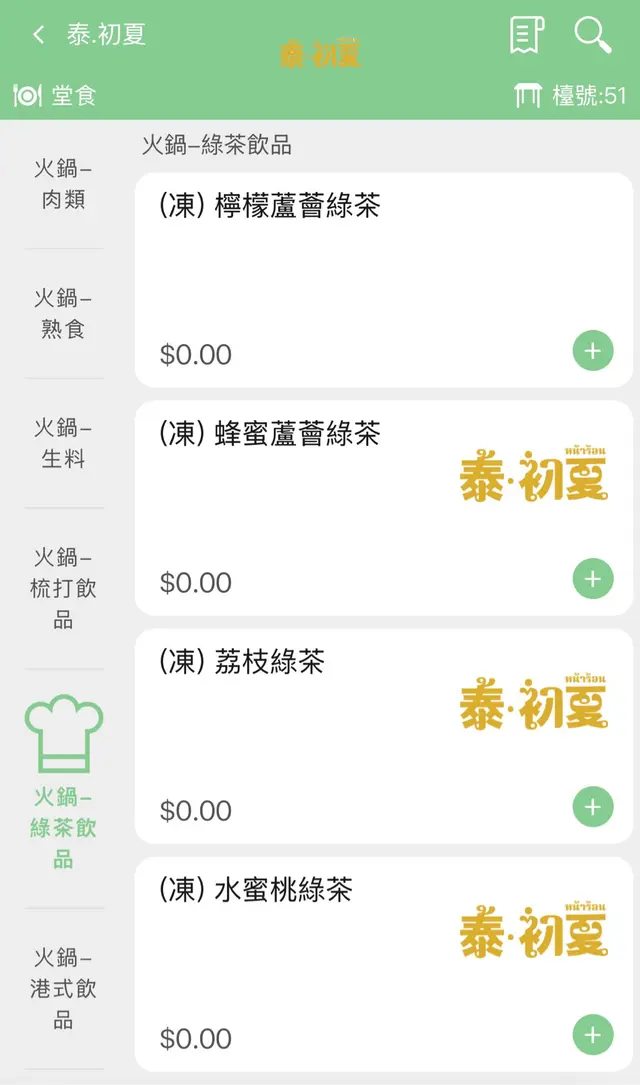Add (凍) 檸檬蘆薈綠茶 to order
The image size is (640, 1085).
593,351
